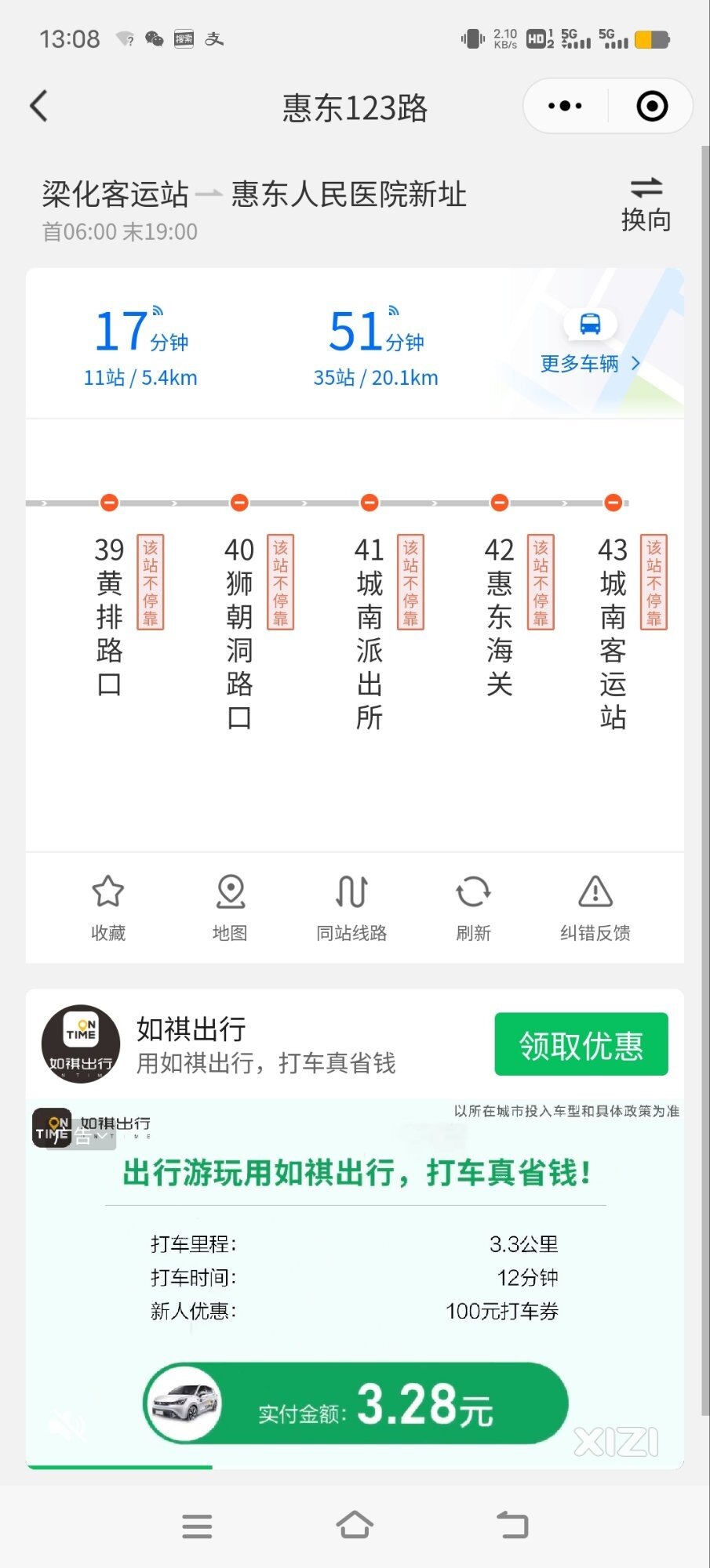Switch route direction with 换向
Viewport: 710px width, 1568px height.
[646, 204]
